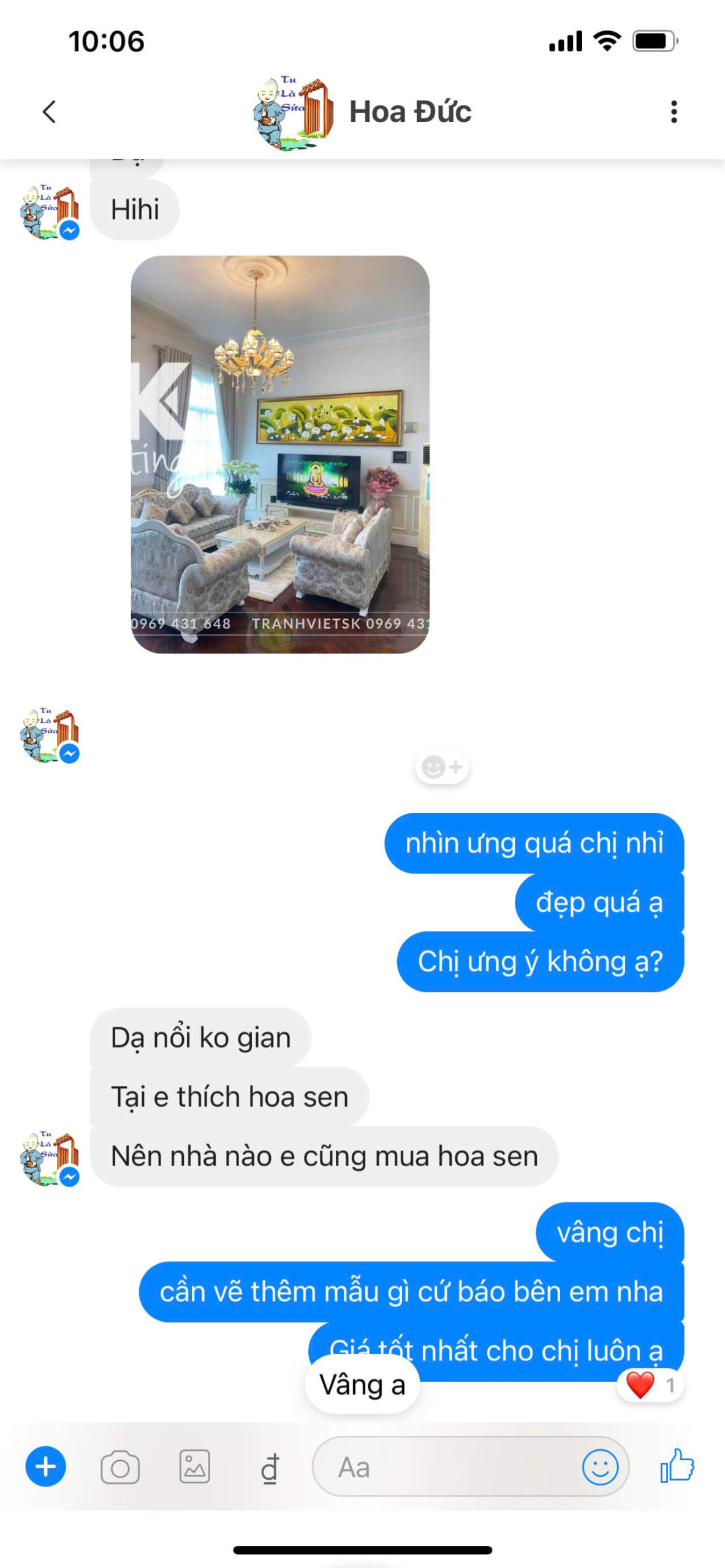The height and width of the screenshot is (1568, 725).
Task: Open Hoa Đức's profile from the header
Action: 409,112
